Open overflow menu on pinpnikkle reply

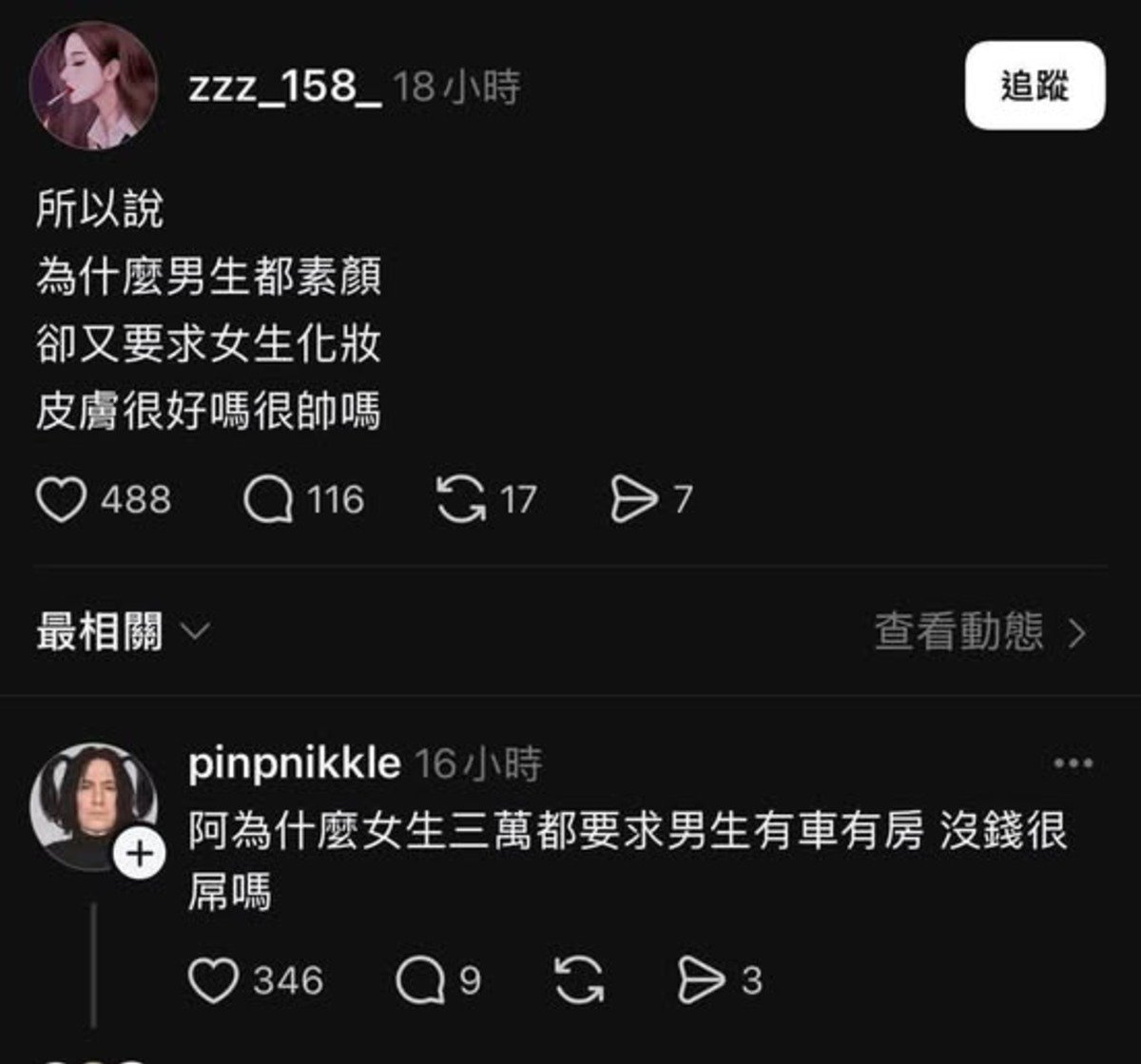(1073, 764)
